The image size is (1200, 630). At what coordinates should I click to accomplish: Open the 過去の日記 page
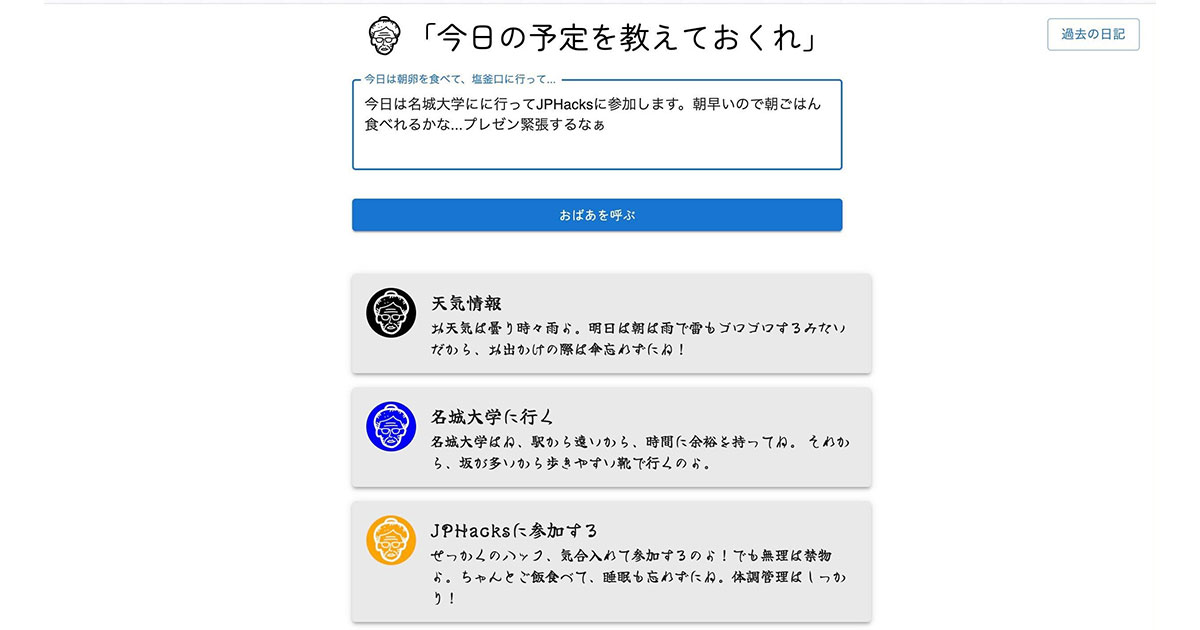[1092, 34]
